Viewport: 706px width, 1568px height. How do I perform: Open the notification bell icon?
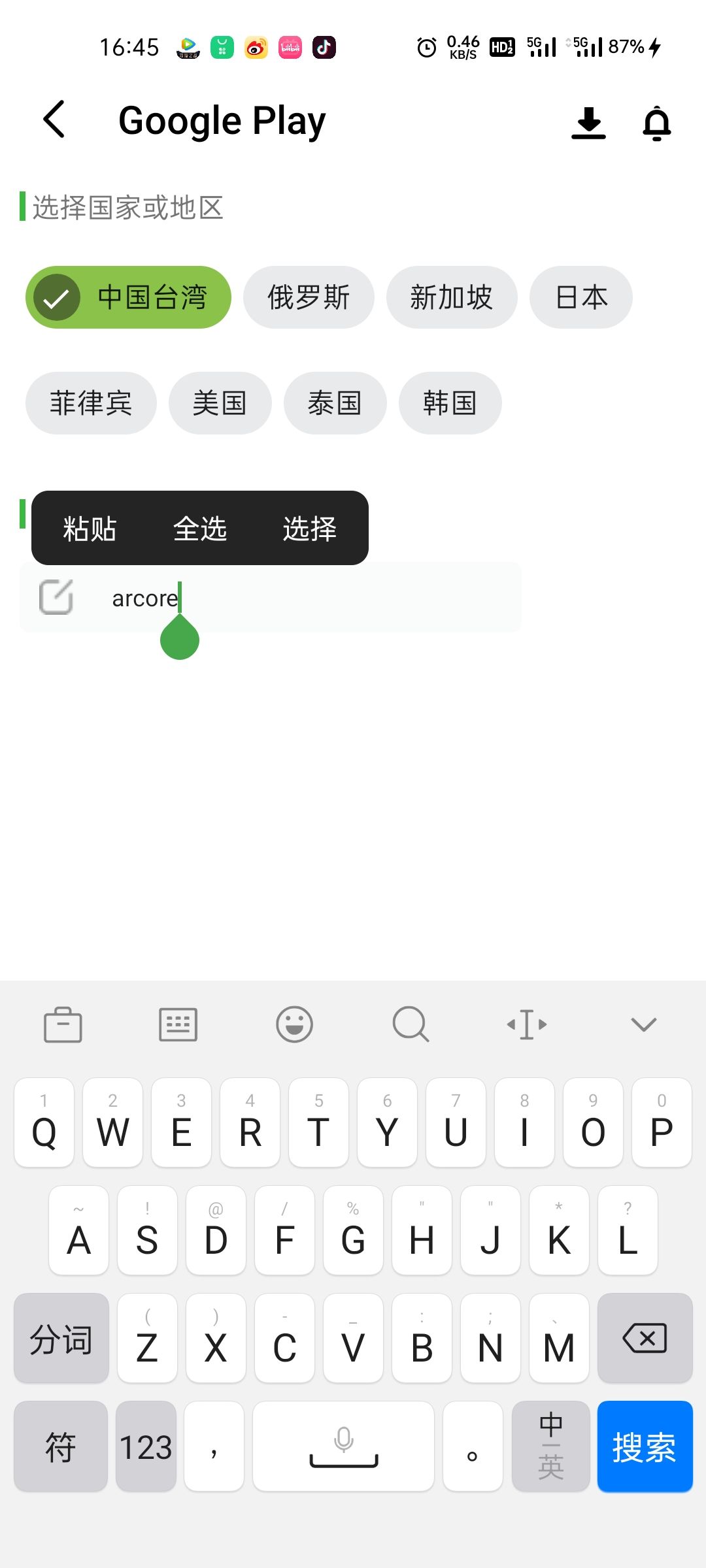(x=657, y=124)
